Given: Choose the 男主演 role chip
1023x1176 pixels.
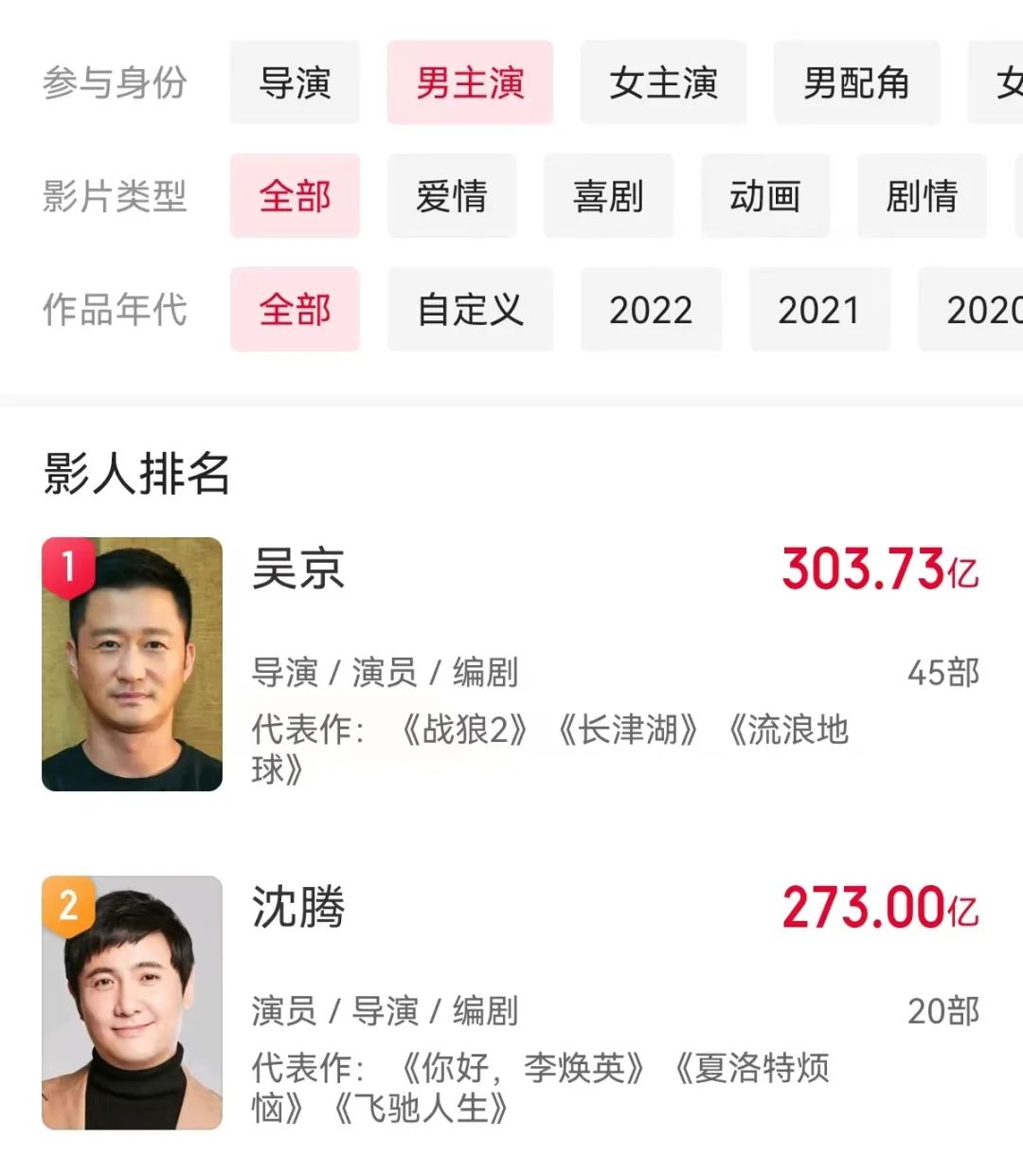Looking at the screenshot, I should tap(470, 82).
